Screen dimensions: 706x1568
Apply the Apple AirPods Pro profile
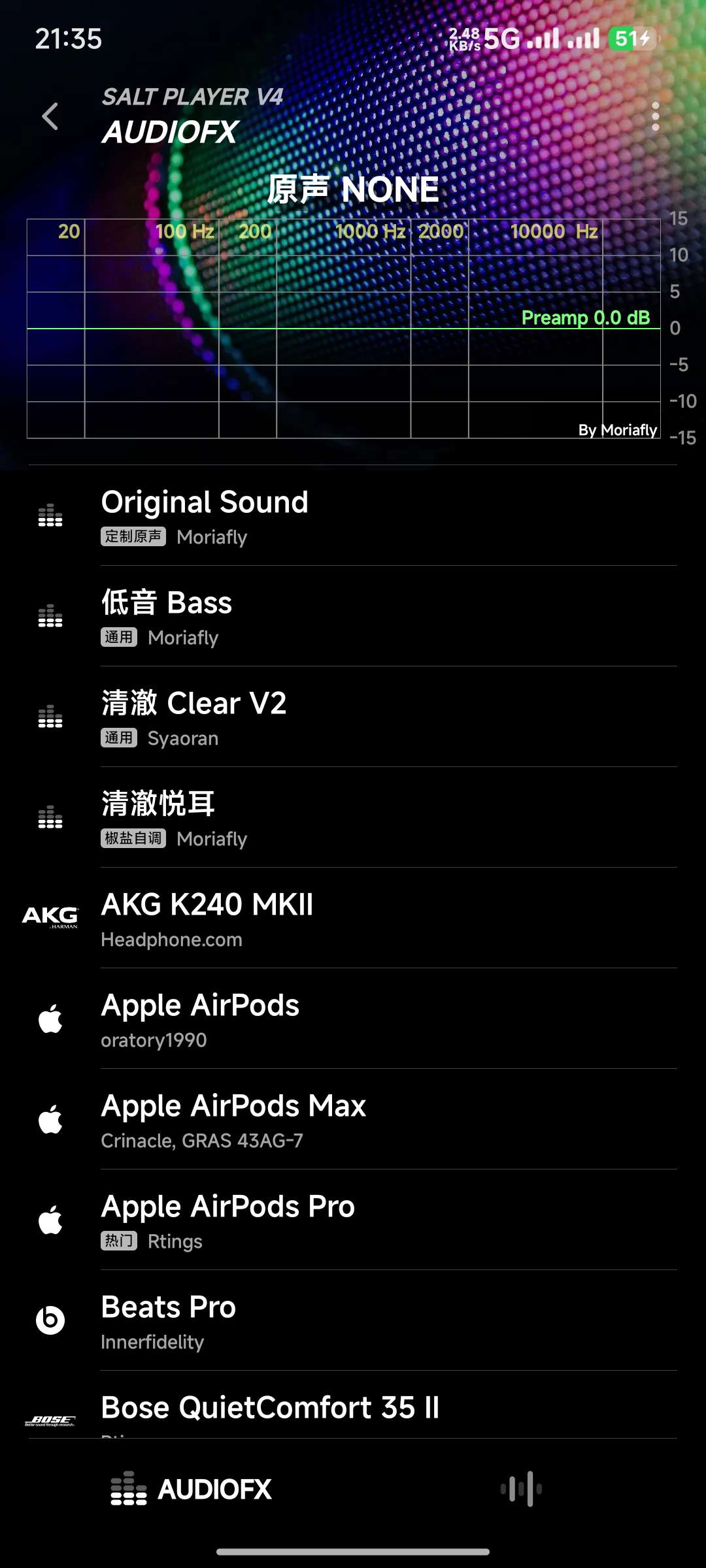point(353,1220)
